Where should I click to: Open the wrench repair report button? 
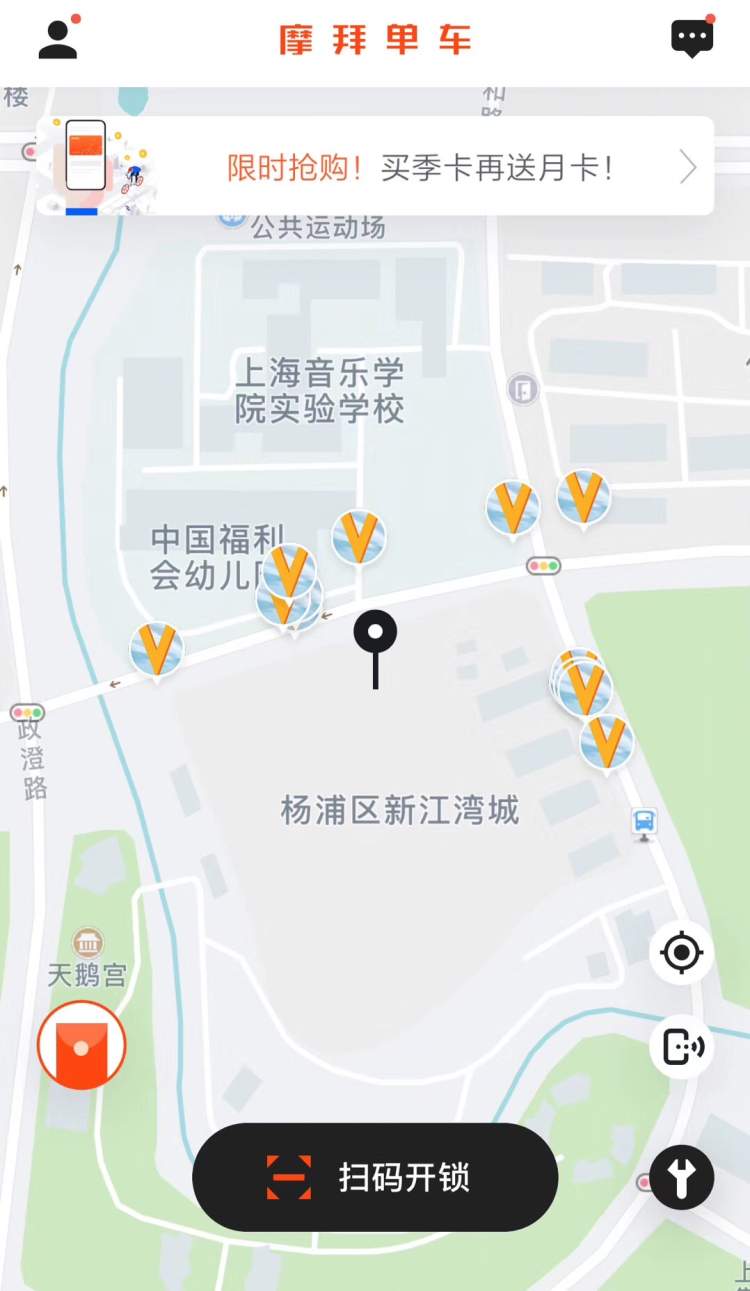pyautogui.click(x=682, y=1178)
